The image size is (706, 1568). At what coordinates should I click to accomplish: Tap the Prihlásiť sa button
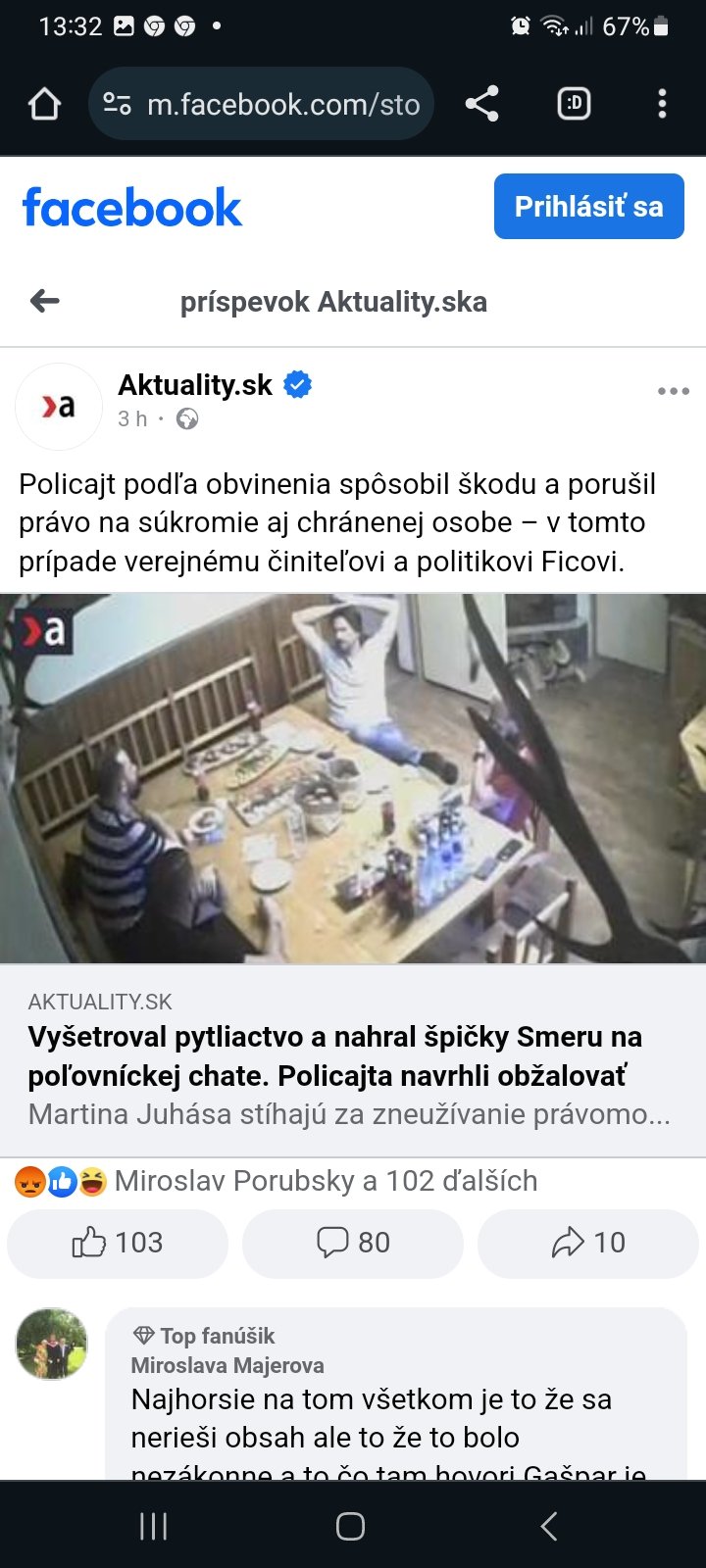point(588,207)
